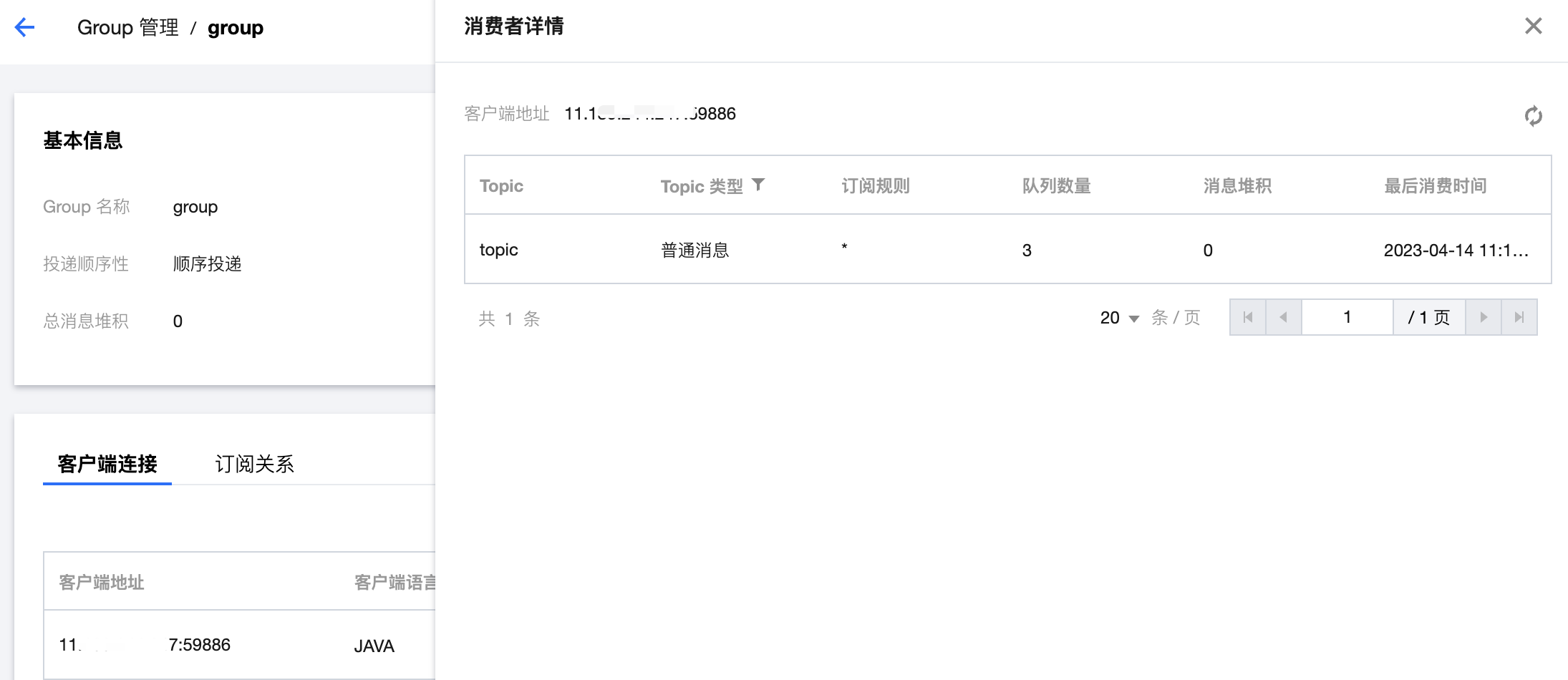Jump to the last page

(x=1519, y=318)
